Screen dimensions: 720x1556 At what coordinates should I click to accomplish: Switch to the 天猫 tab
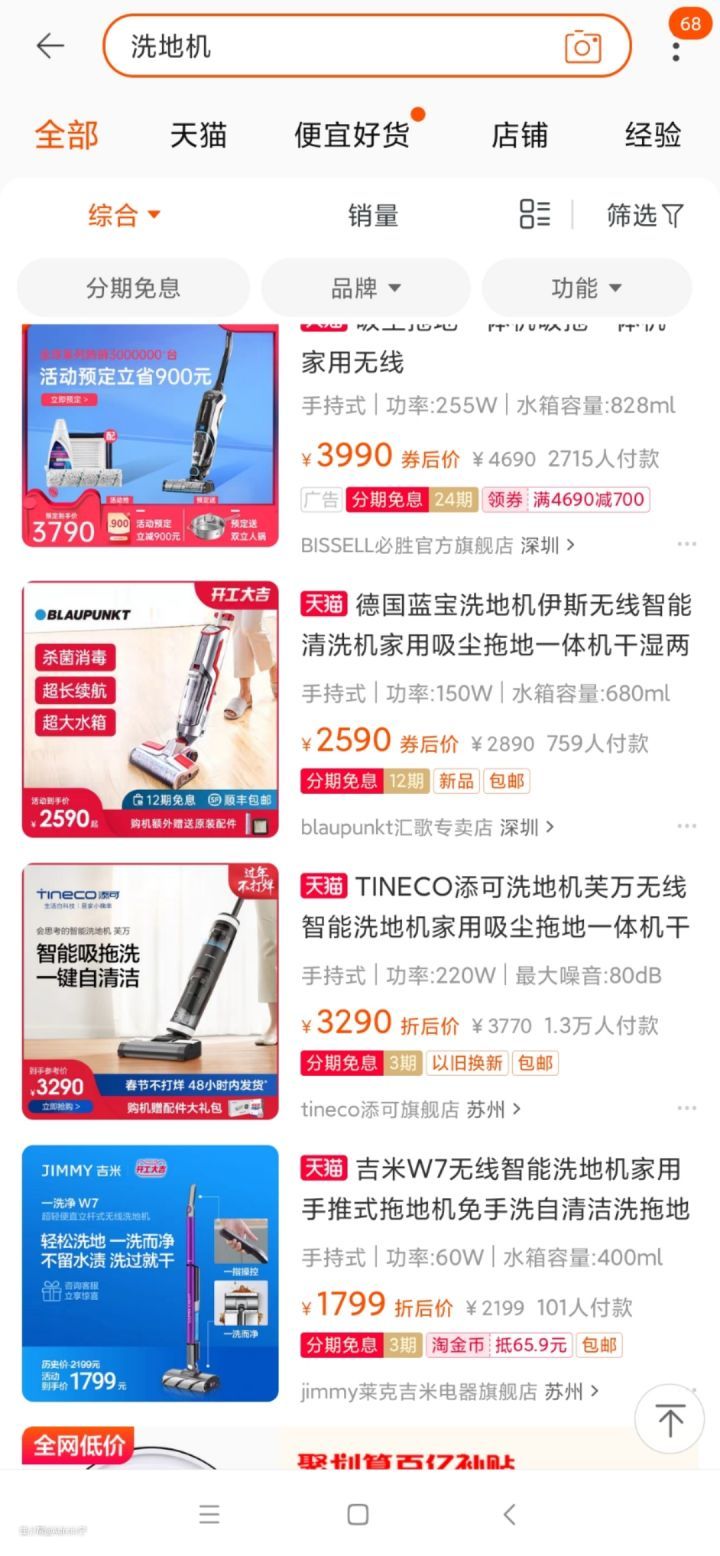[198, 134]
